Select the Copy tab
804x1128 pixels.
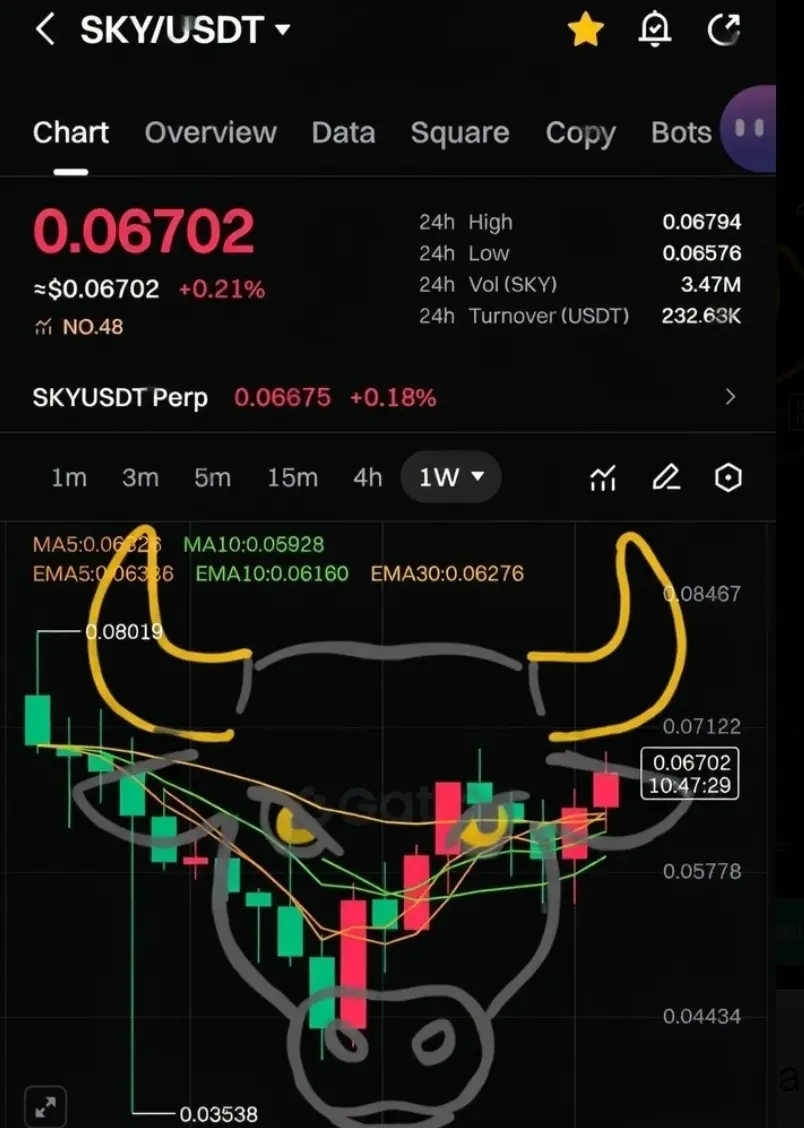pyautogui.click(x=580, y=133)
